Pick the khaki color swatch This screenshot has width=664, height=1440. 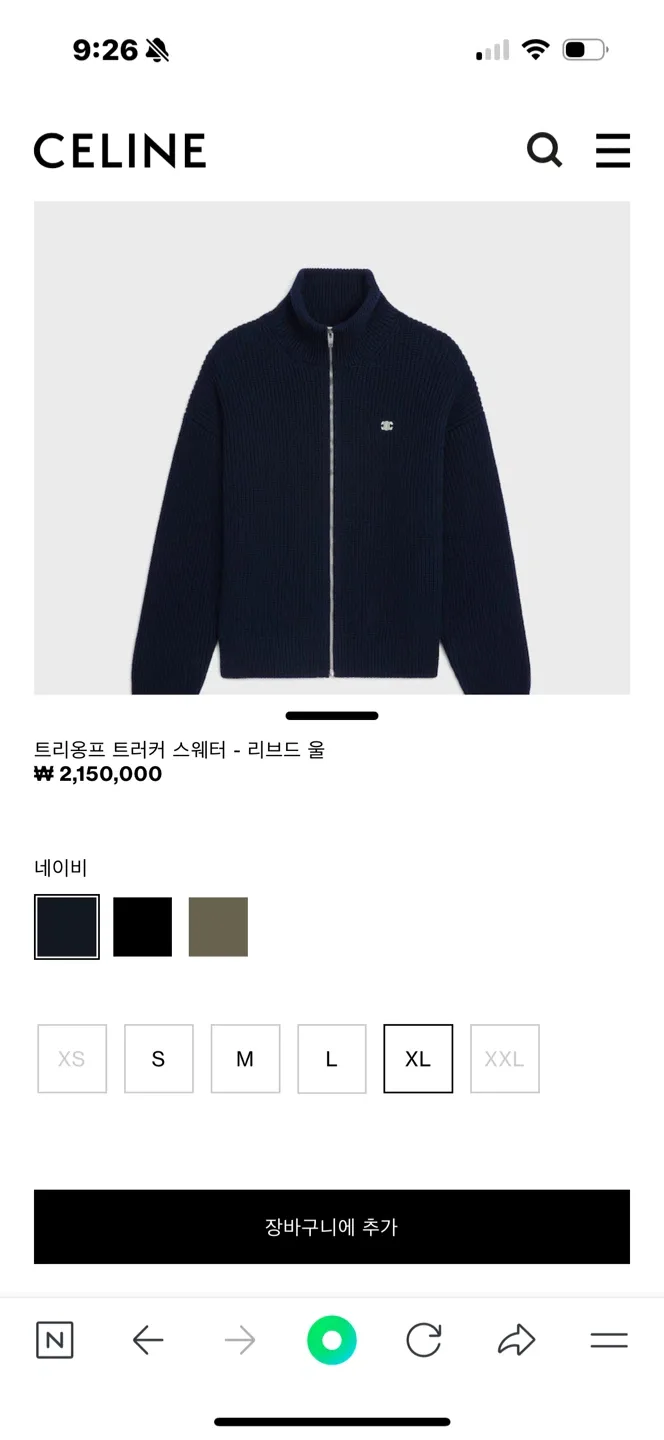pos(218,927)
